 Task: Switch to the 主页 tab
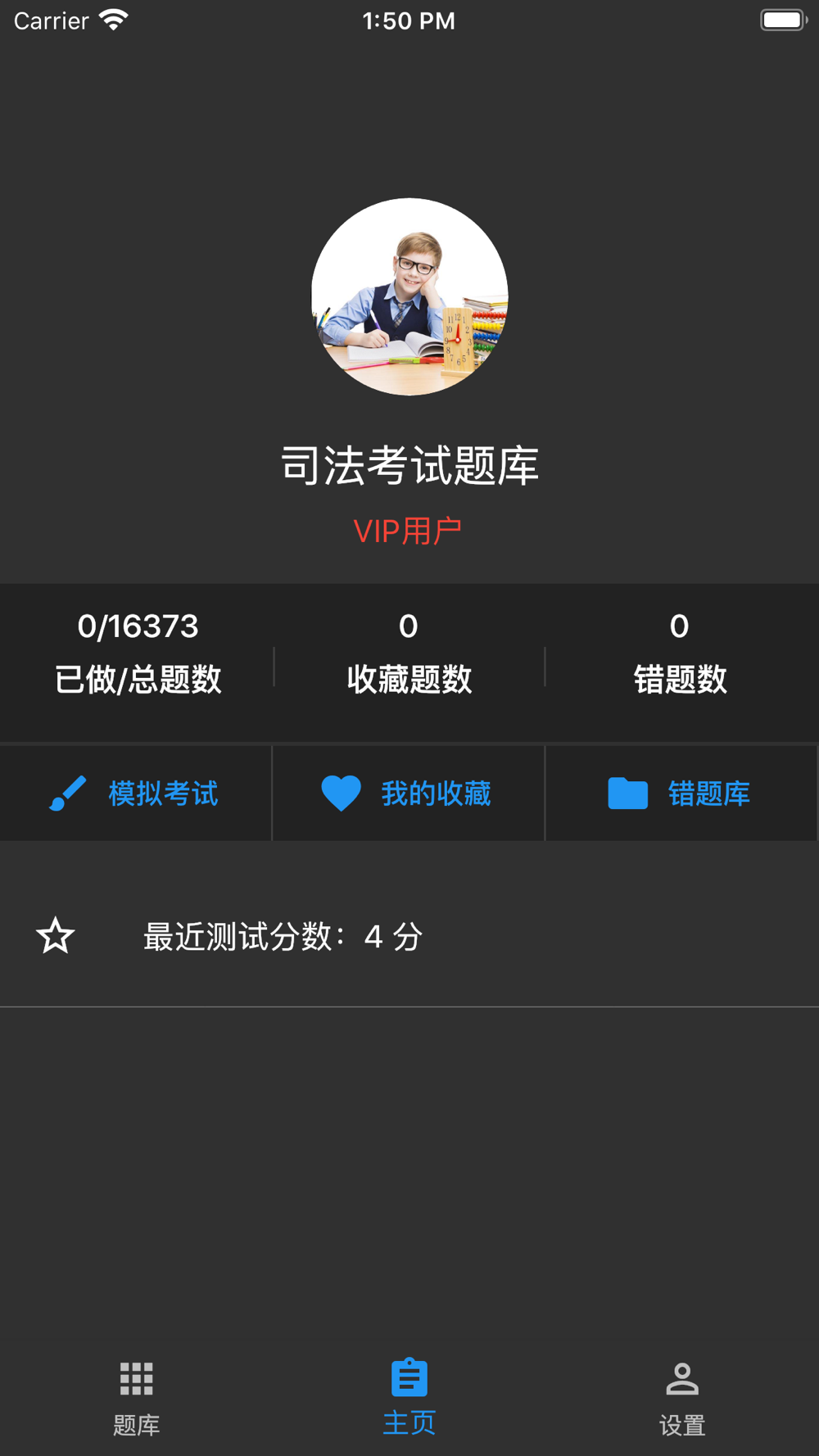point(409,1397)
